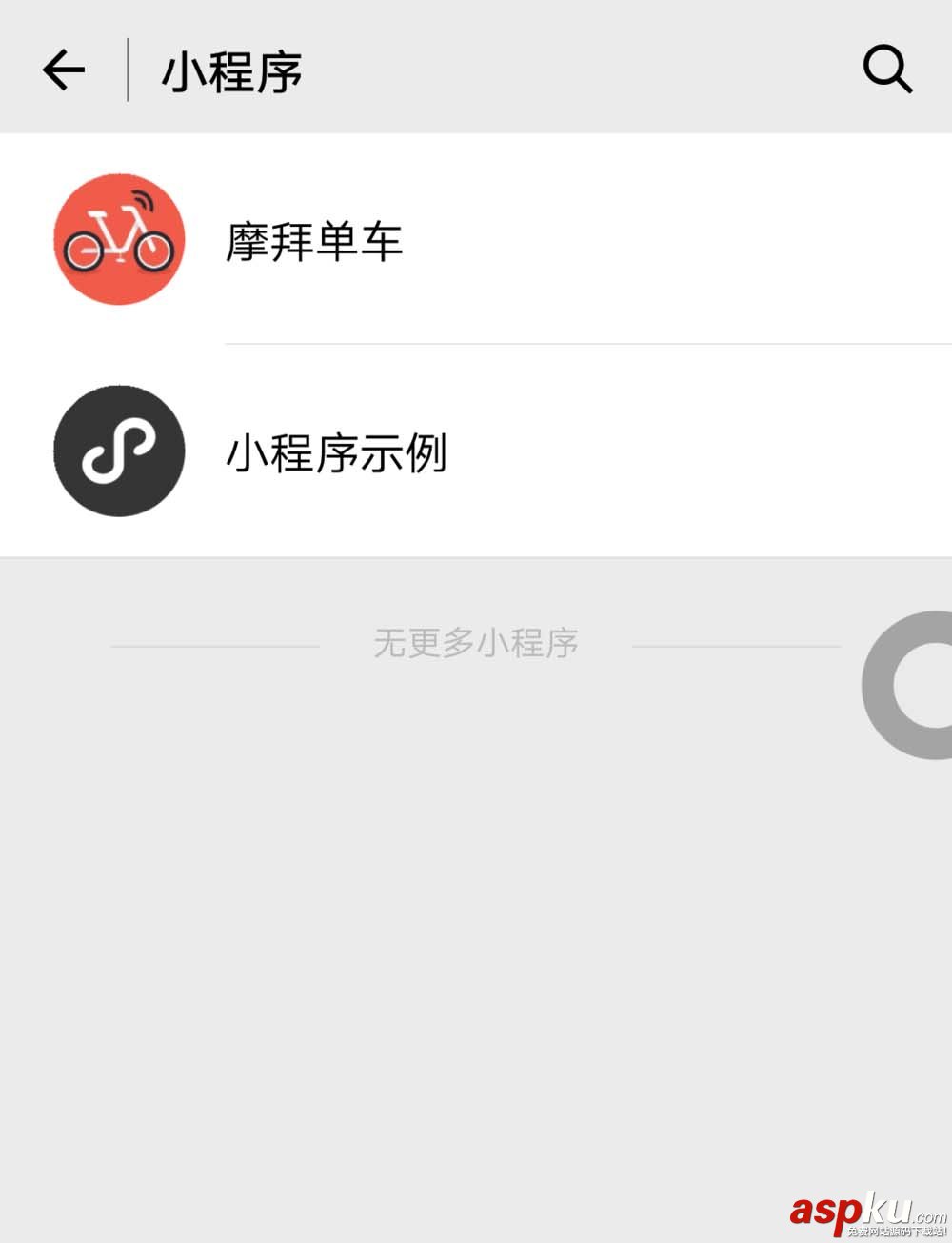Tap the back arrow icon
The image size is (952, 1243).
click(x=62, y=70)
